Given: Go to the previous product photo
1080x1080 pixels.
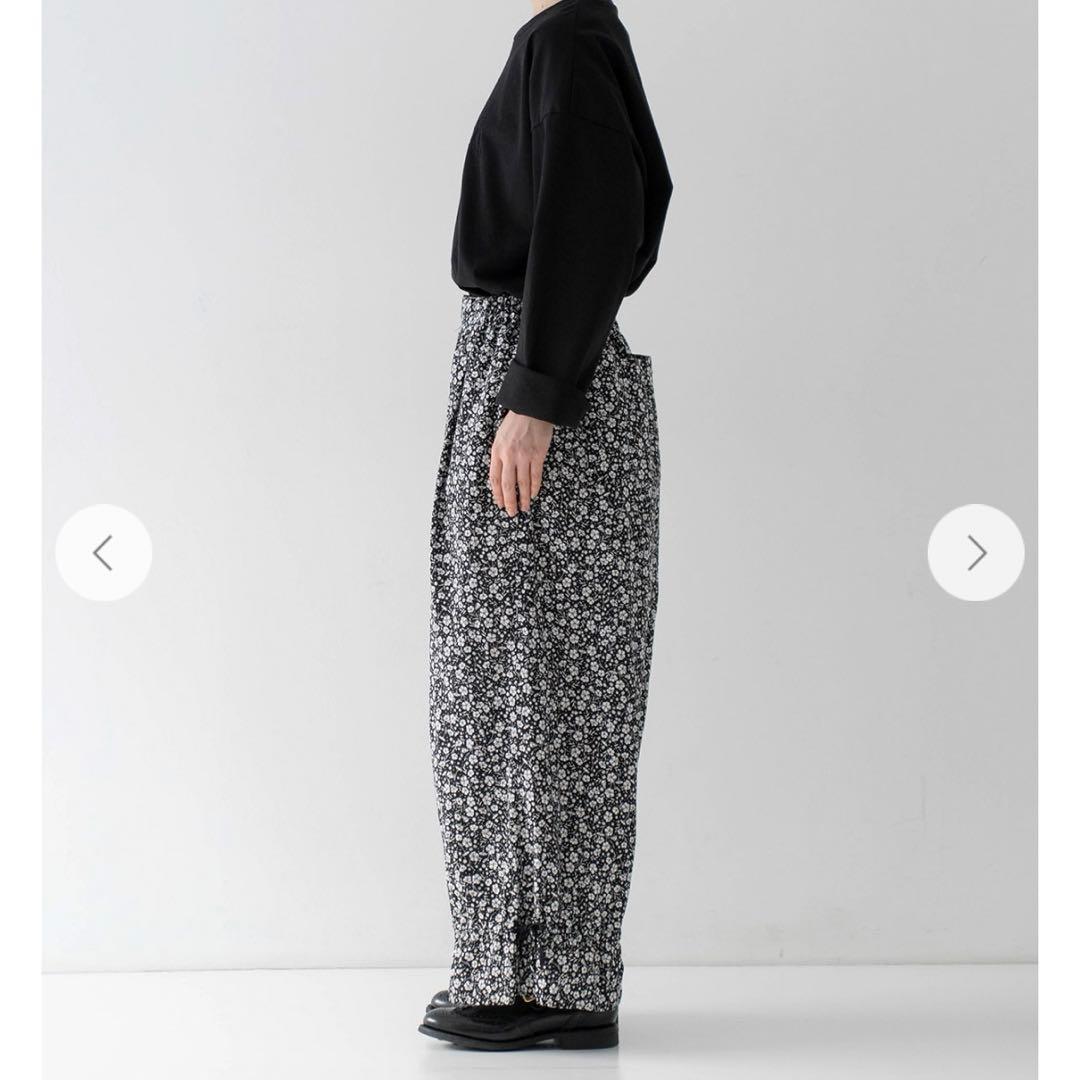Looking at the screenshot, I should [x=103, y=553].
